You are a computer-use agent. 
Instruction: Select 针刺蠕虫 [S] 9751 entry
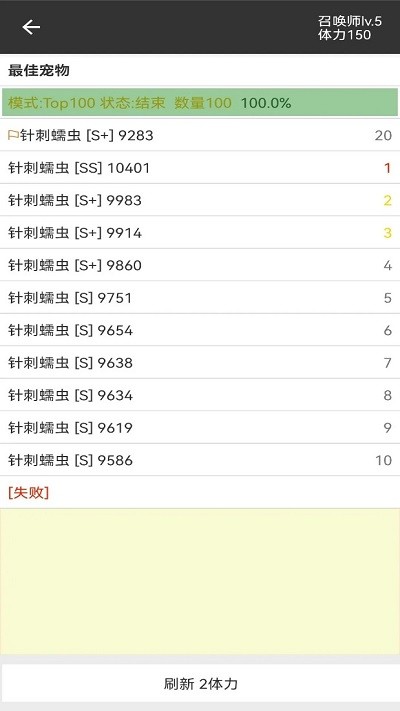click(200, 298)
